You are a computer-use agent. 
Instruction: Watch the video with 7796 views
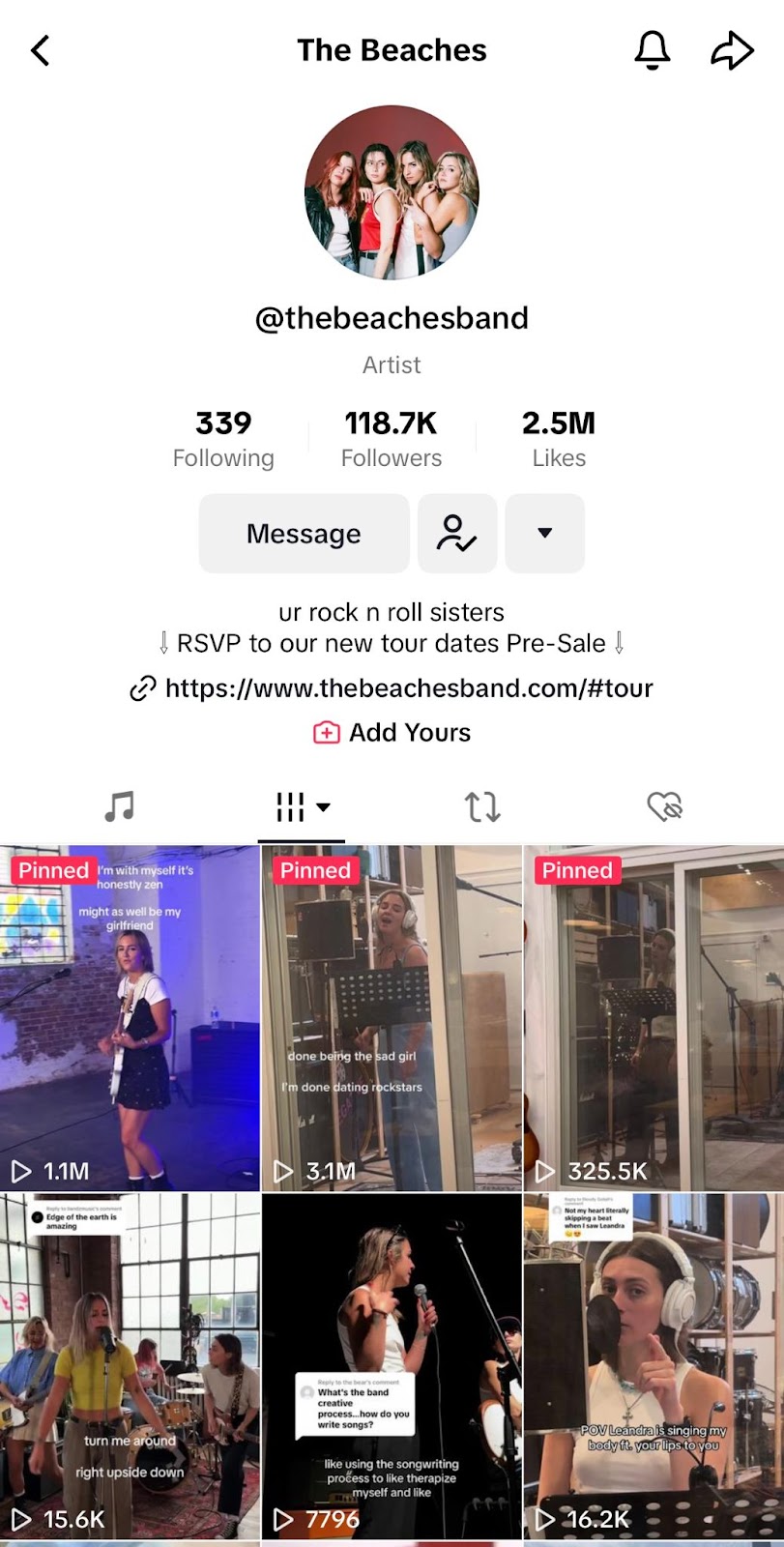(392, 1365)
